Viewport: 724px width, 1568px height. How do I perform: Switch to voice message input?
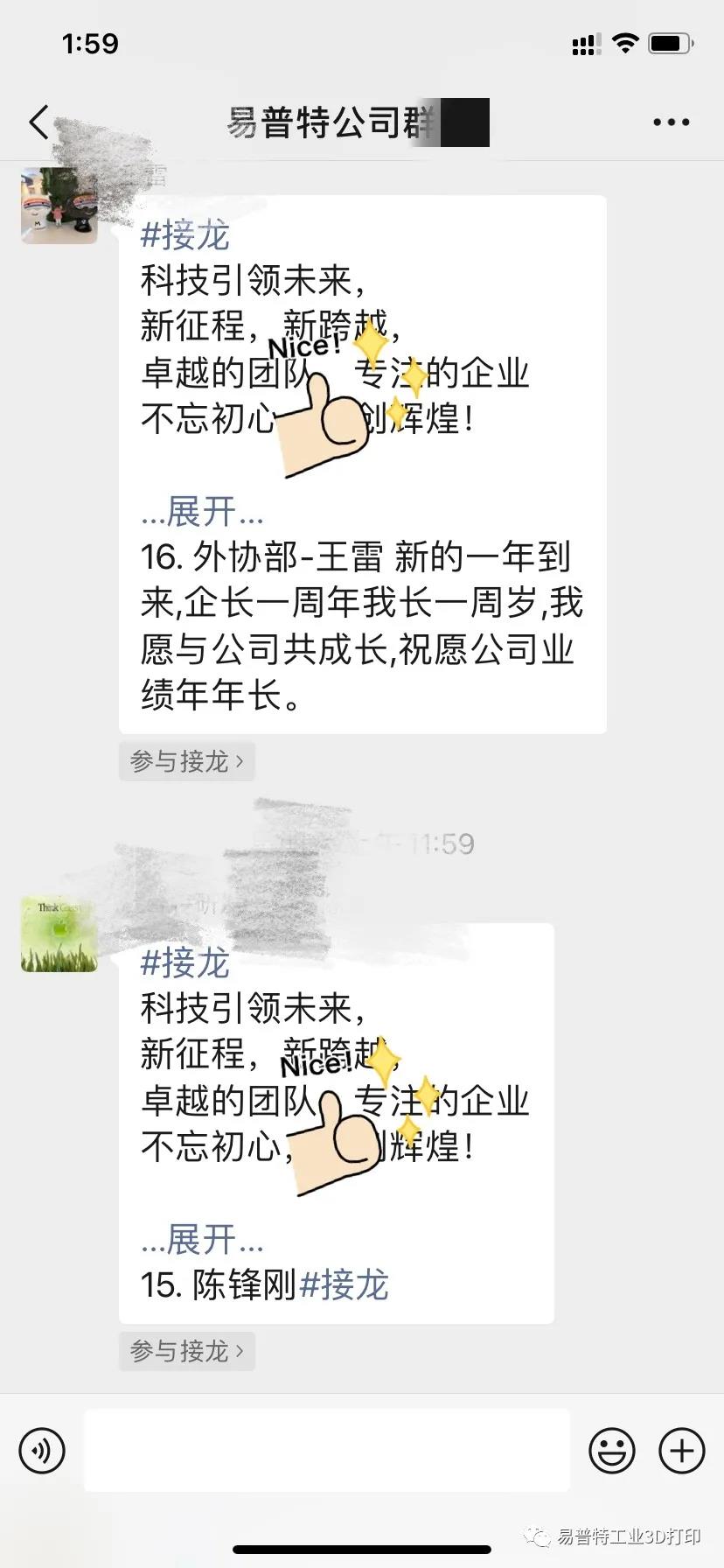42,1451
